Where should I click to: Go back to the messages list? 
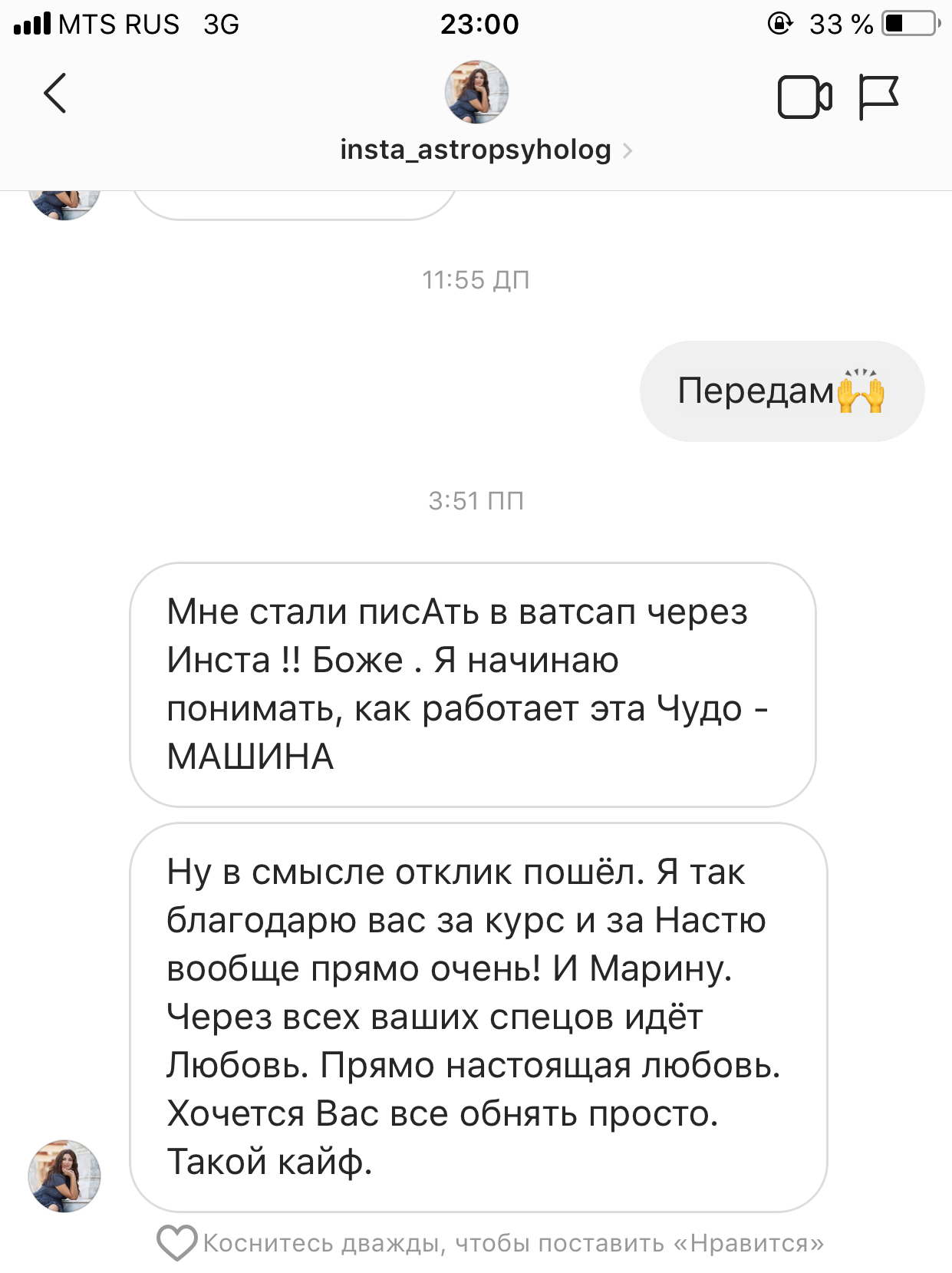point(55,94)
